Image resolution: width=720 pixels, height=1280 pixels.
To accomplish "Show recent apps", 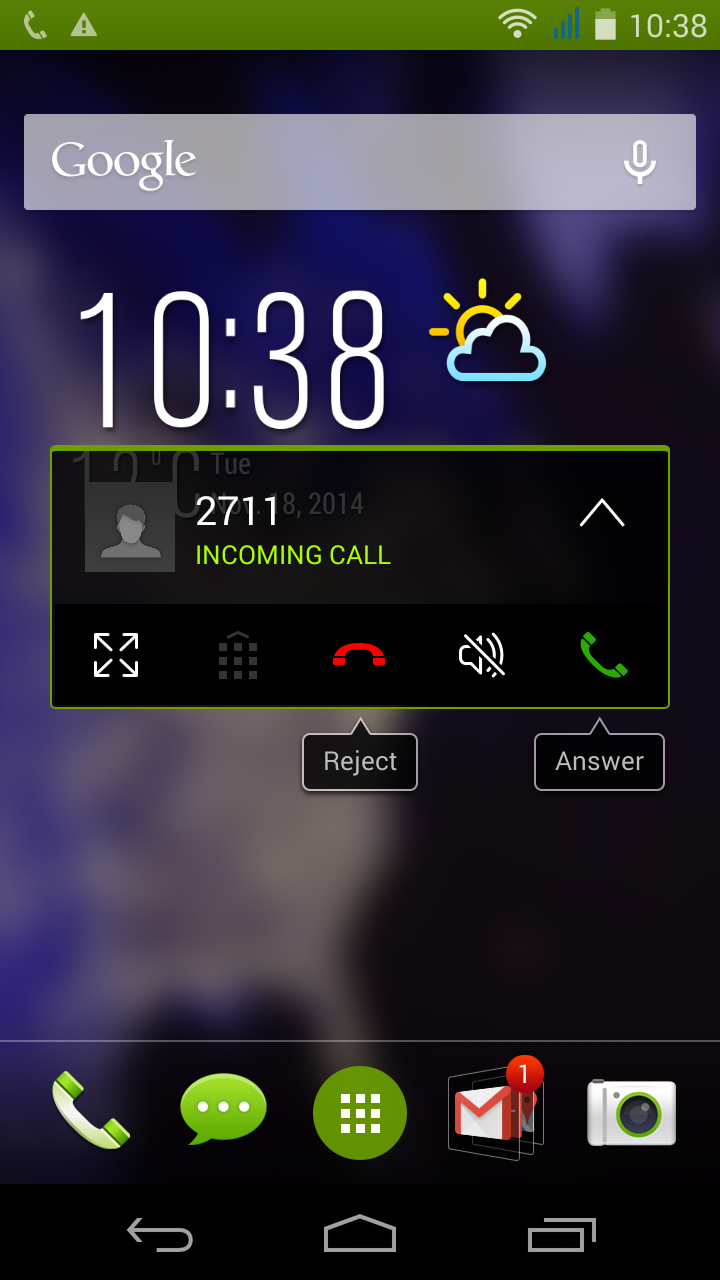I will pos(561,1234).
